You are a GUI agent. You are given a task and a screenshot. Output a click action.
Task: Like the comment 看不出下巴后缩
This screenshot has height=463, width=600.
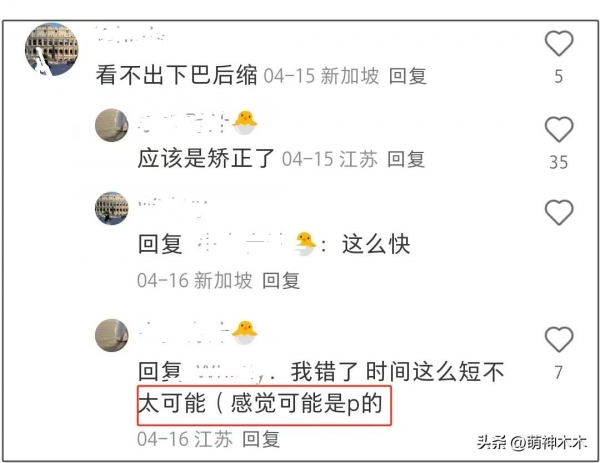click(558, 43)
